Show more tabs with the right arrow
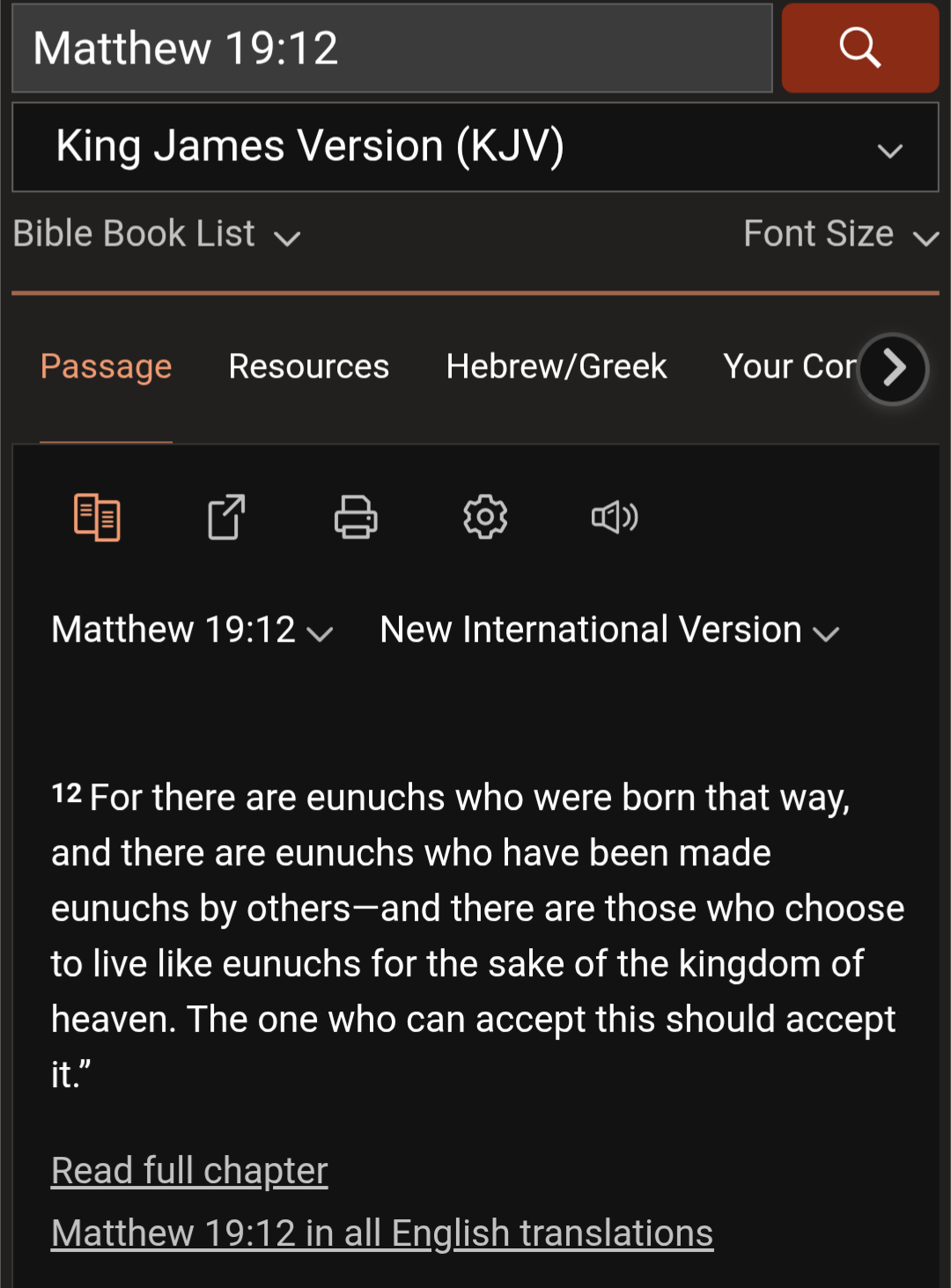 [893, 368]
